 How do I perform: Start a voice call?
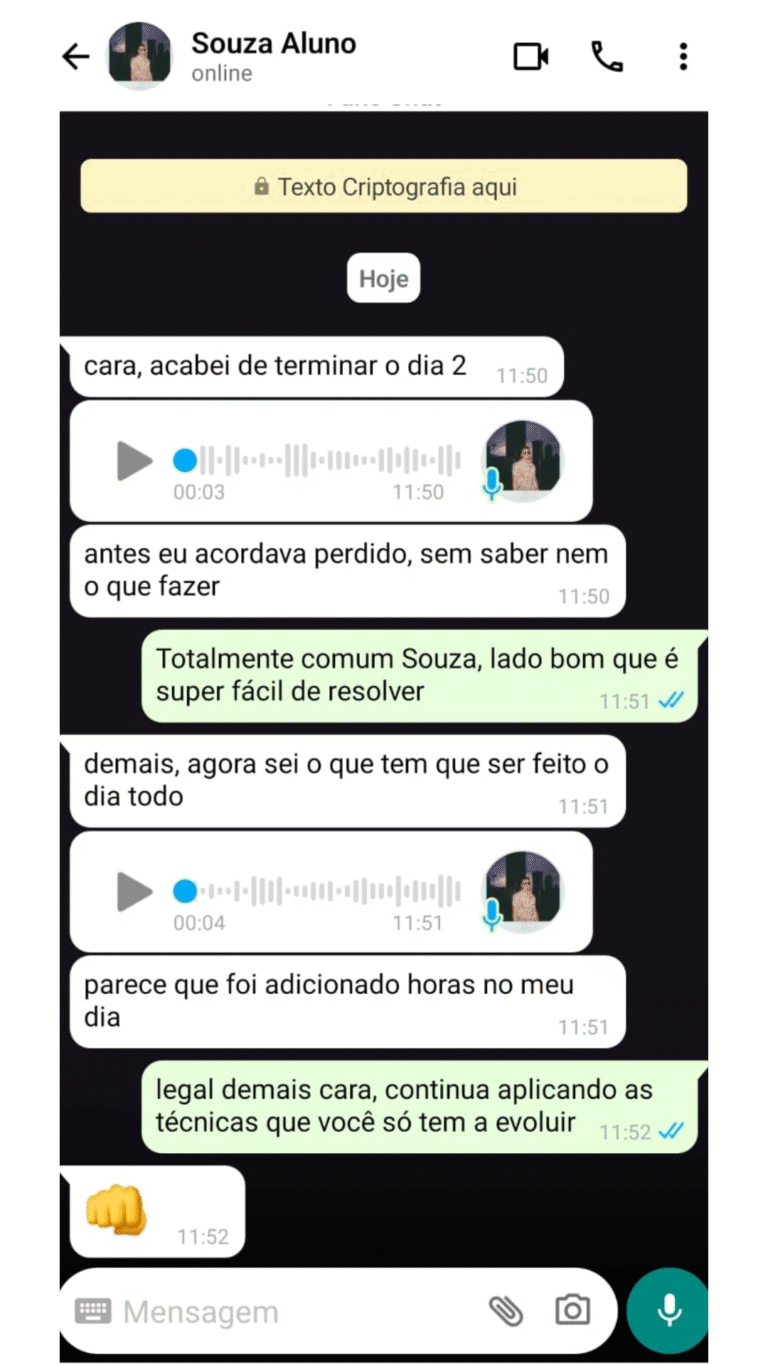[608, 57]
